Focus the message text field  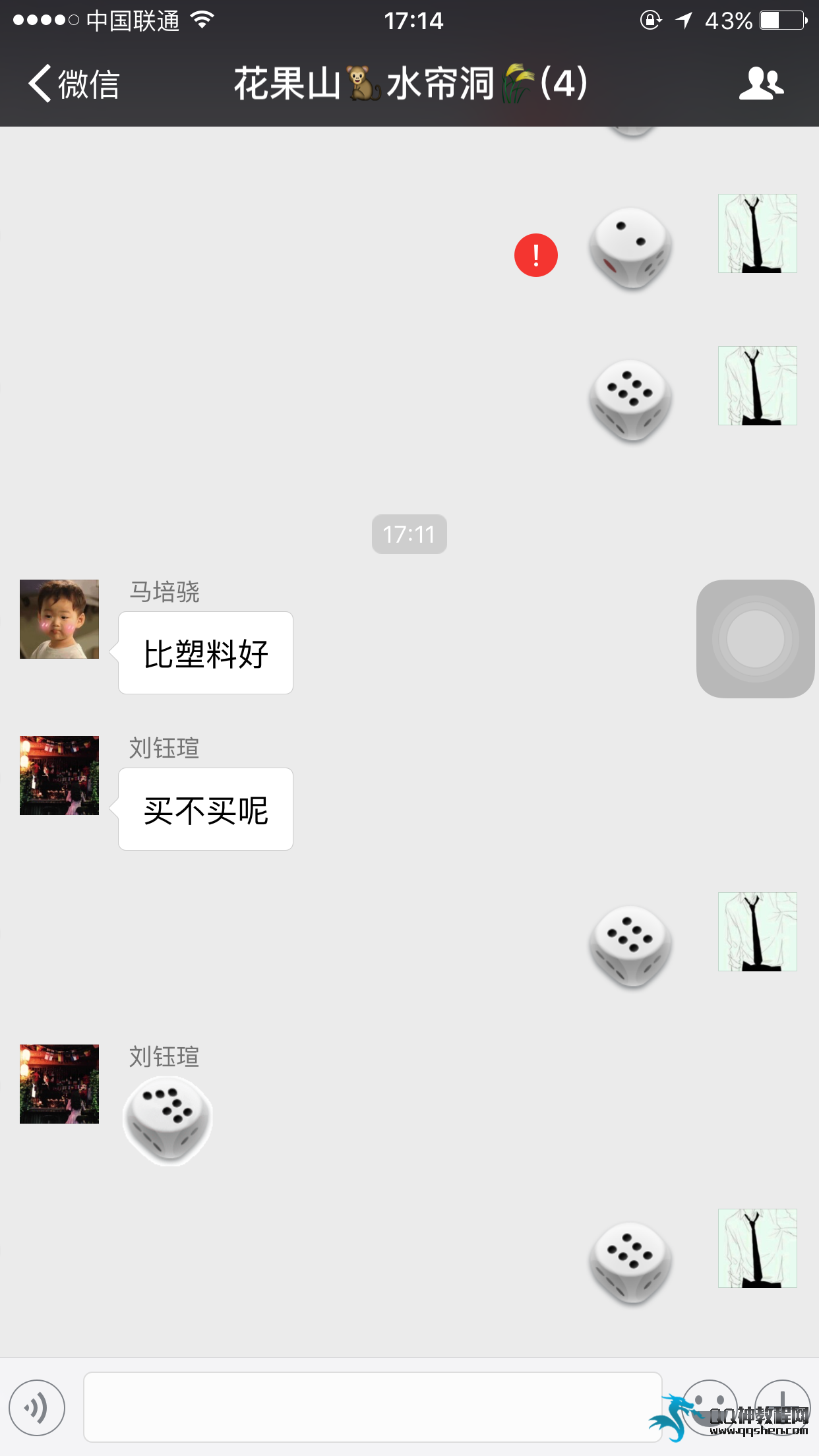pos(373,1407)
